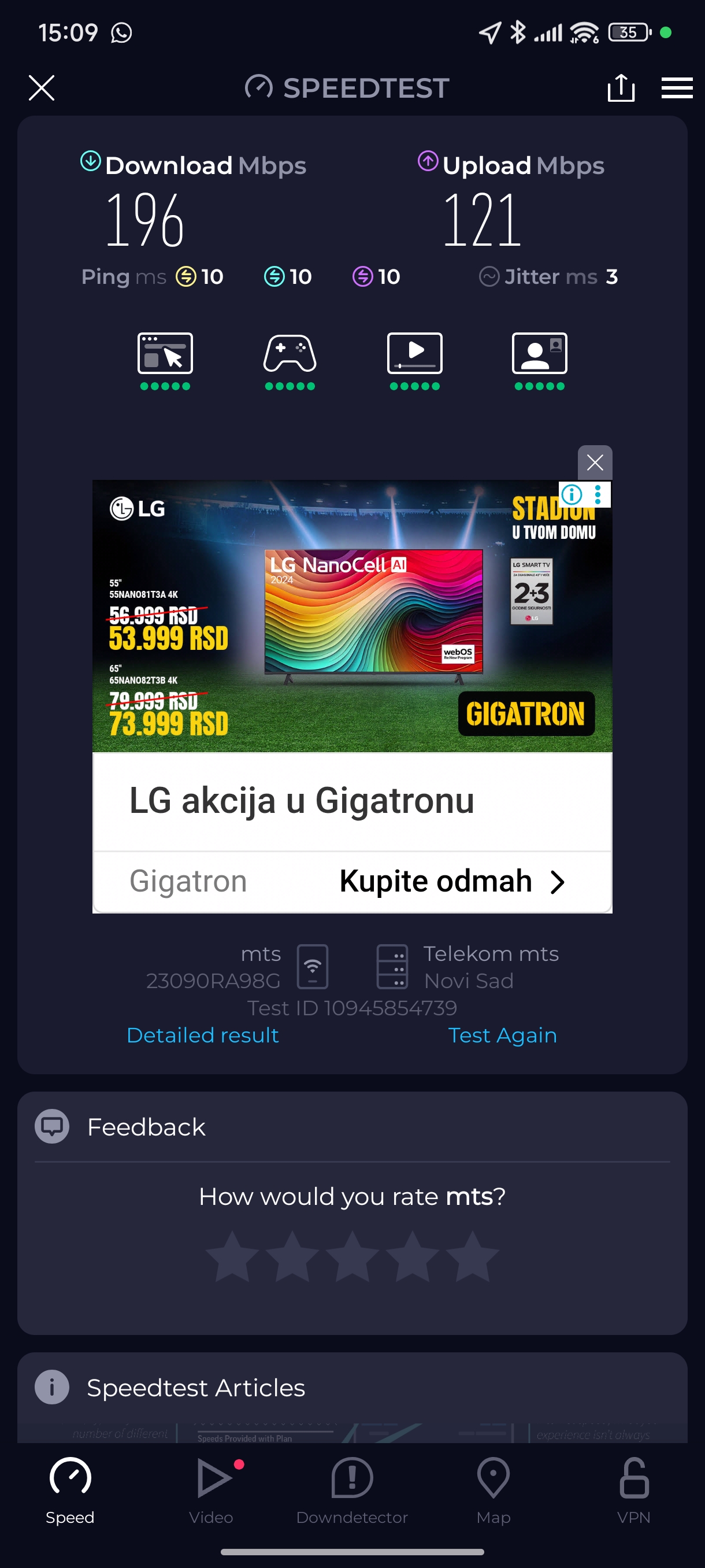Viewport: 705px width, 1568px height.
Task: Tap the ad info icon
Action: pyautogui.click(x=572, y=494)
